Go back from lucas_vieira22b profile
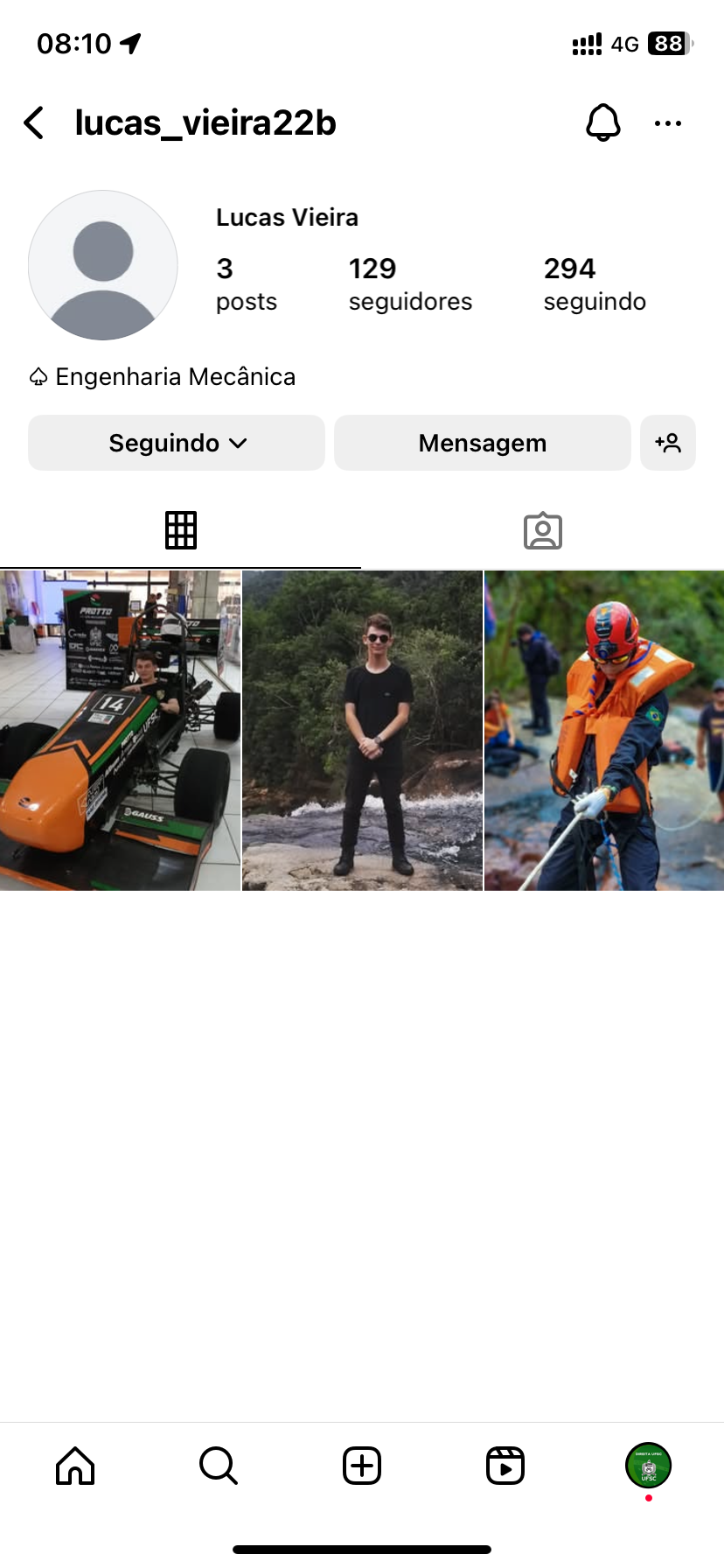Viewport: 724px width, 1568px height. pyautogui.click(x=34, y=123)
